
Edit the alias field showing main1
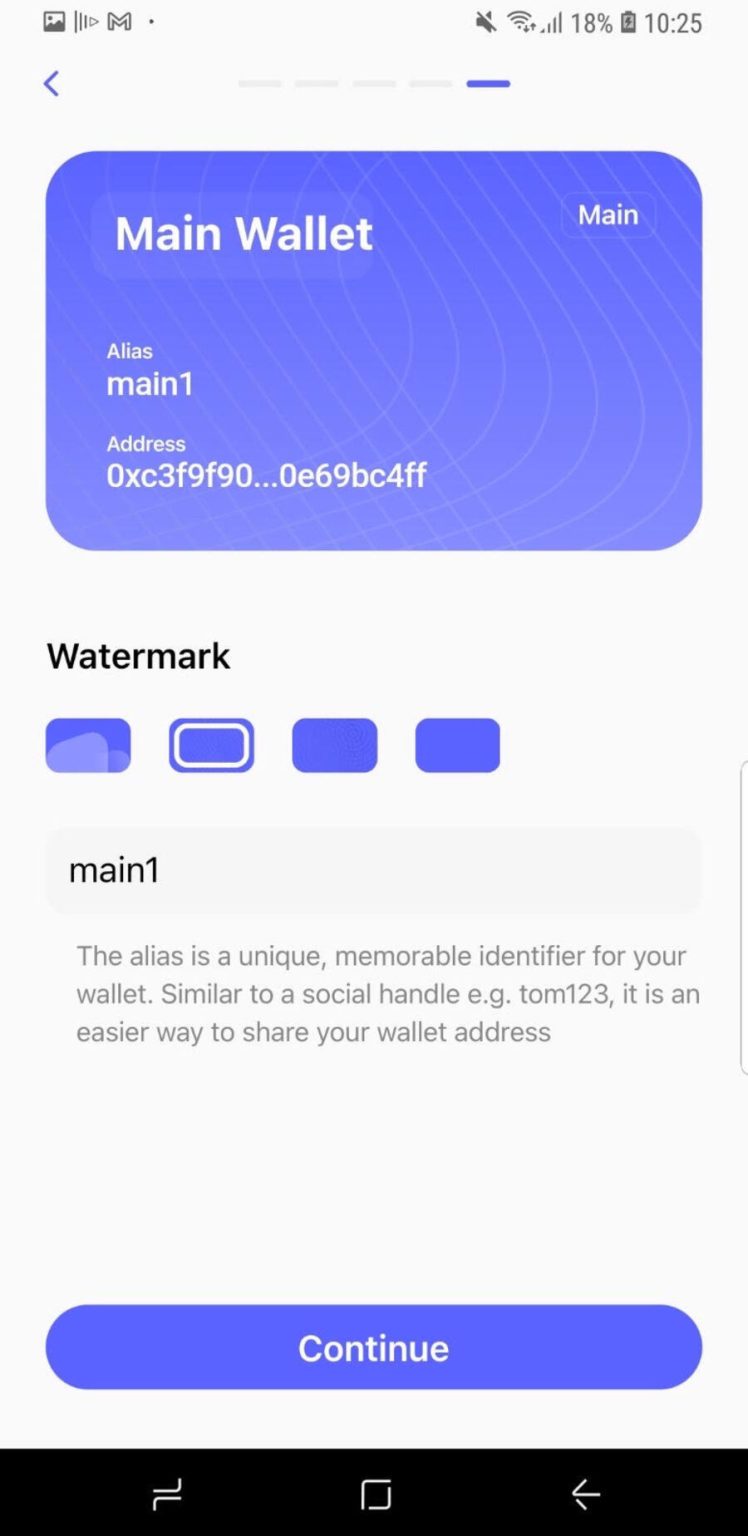pyautogui.click(x=374, y=870)
